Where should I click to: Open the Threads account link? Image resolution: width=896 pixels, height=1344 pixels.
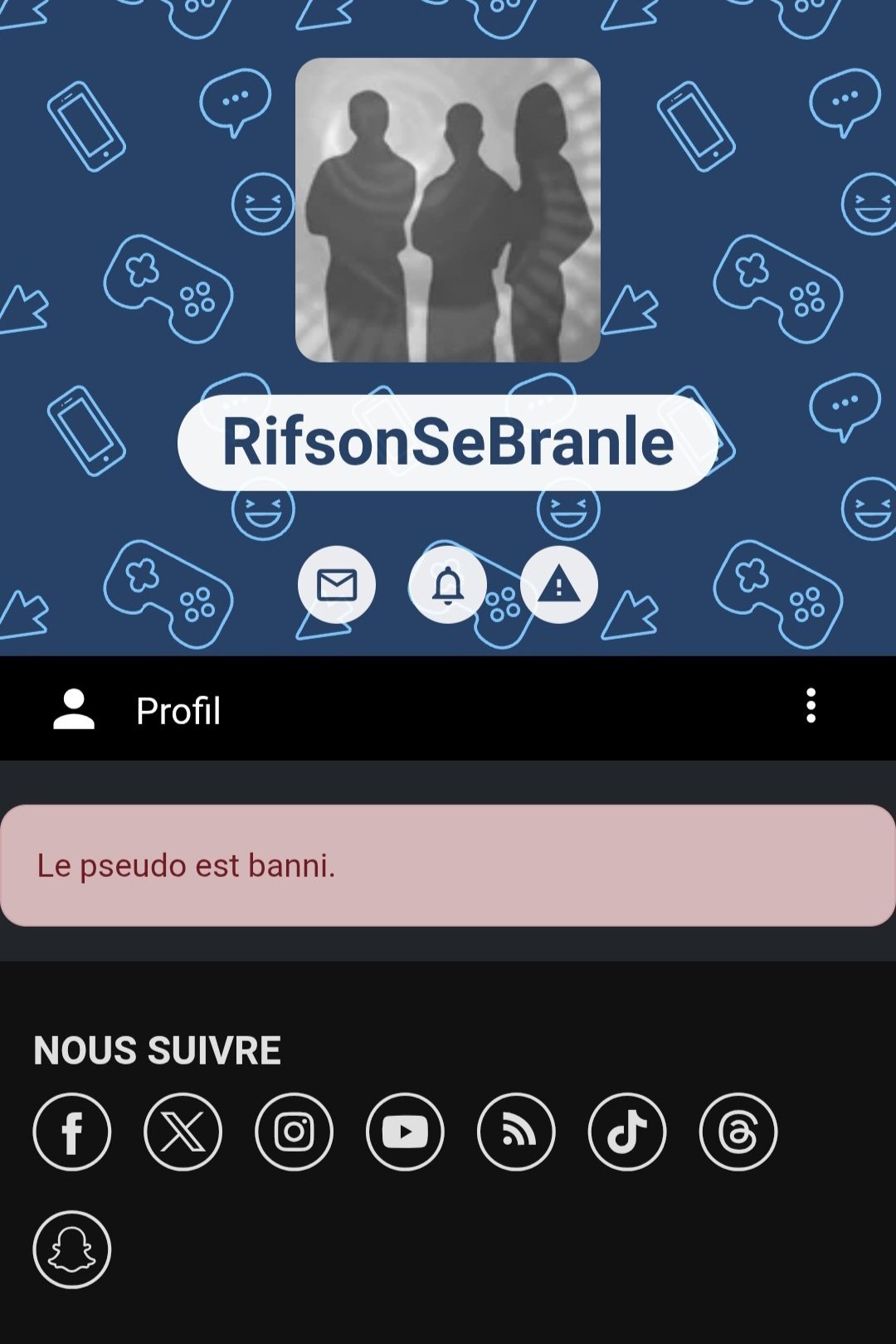[738, 1132]
